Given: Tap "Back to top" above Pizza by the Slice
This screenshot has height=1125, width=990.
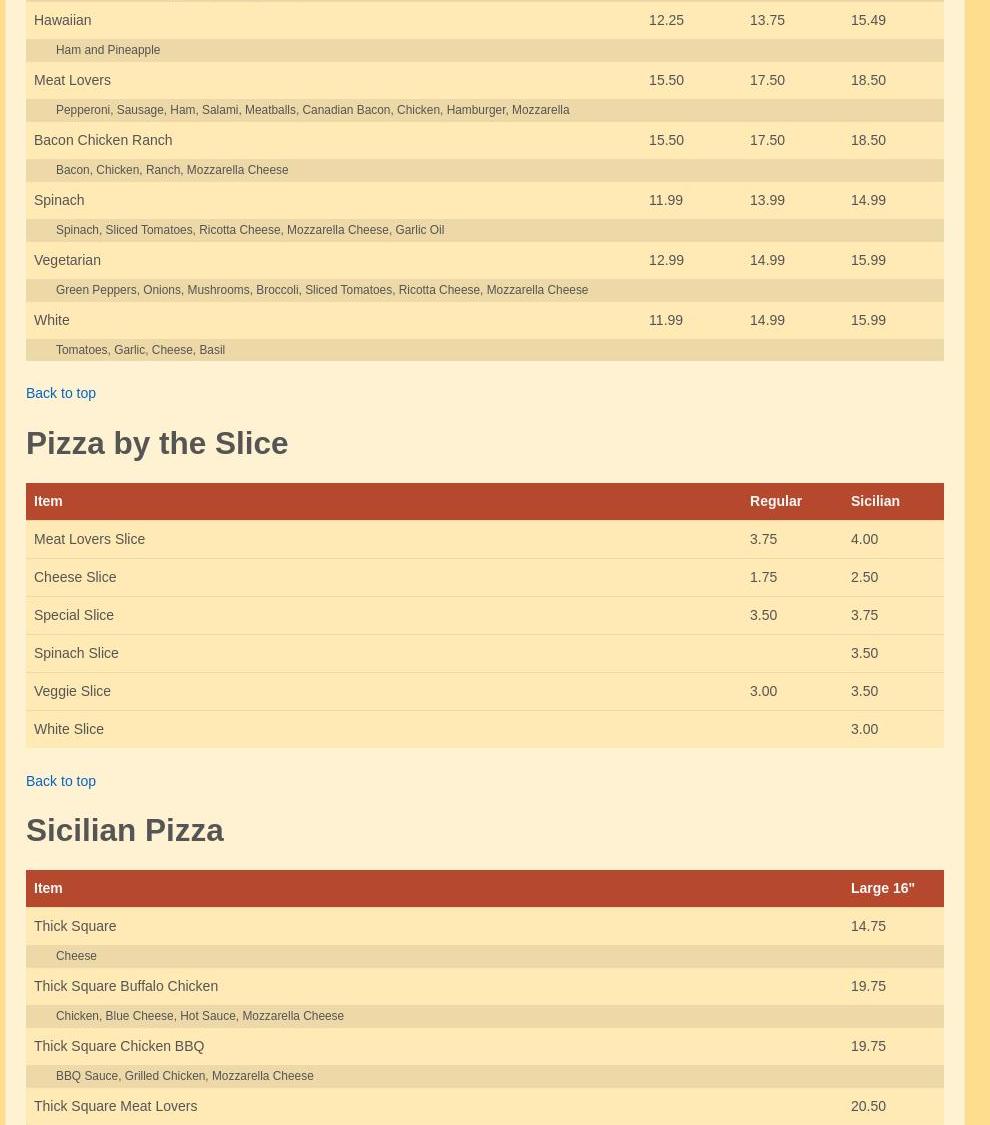Looking at the screenshot, I should [61, 393].
